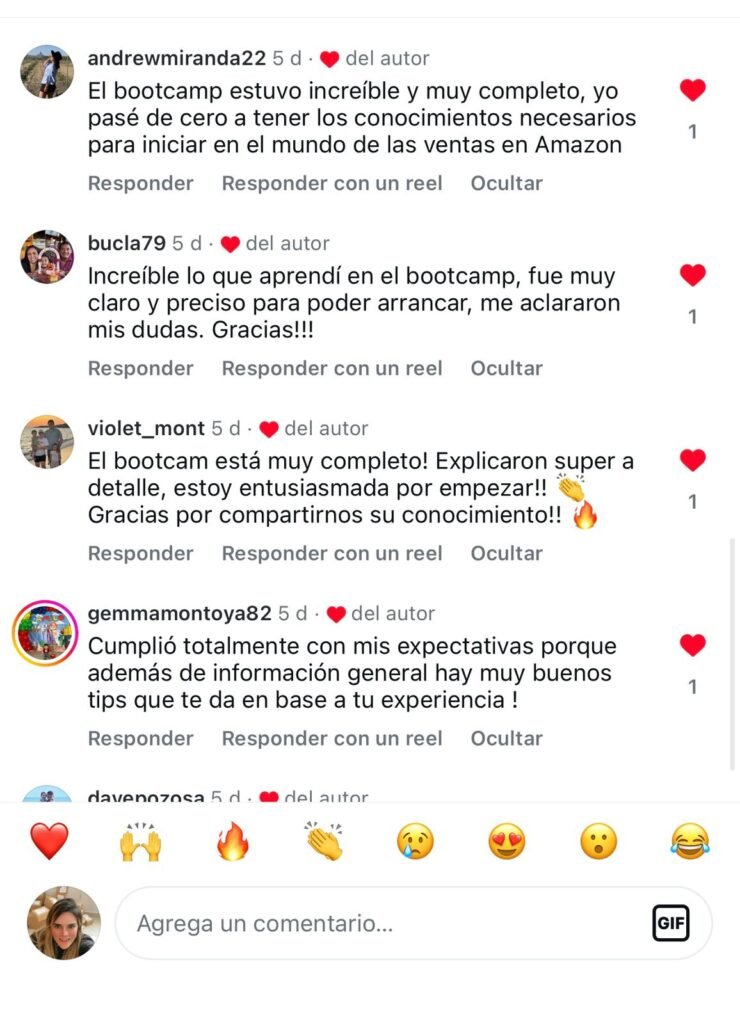
Task: Unlike andrewmiranda22's comment
Action: tap(691, 88)
